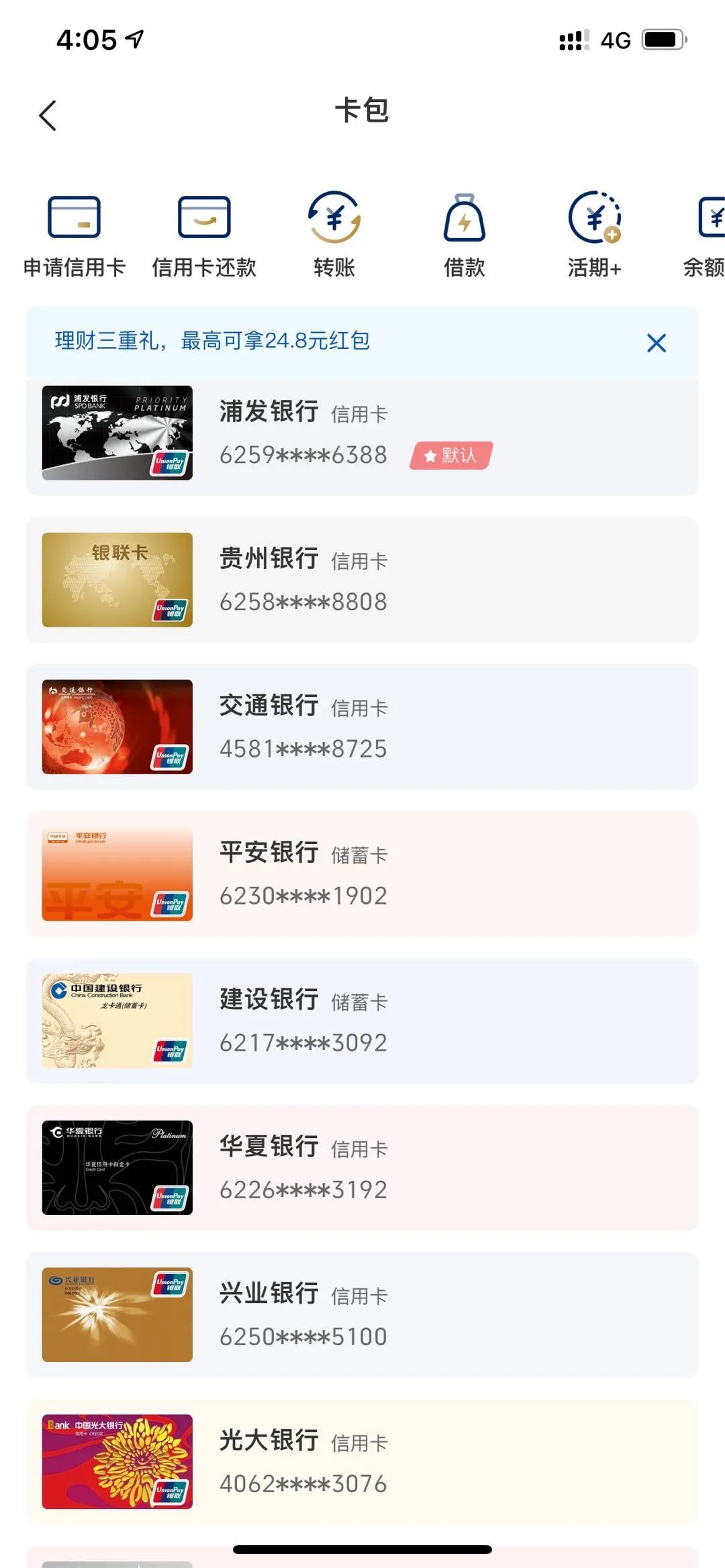The height and width of the screenshot is (1568, 725).
Task: Dismiss the 理财三重礼 banner
Action: click(656, 343)
